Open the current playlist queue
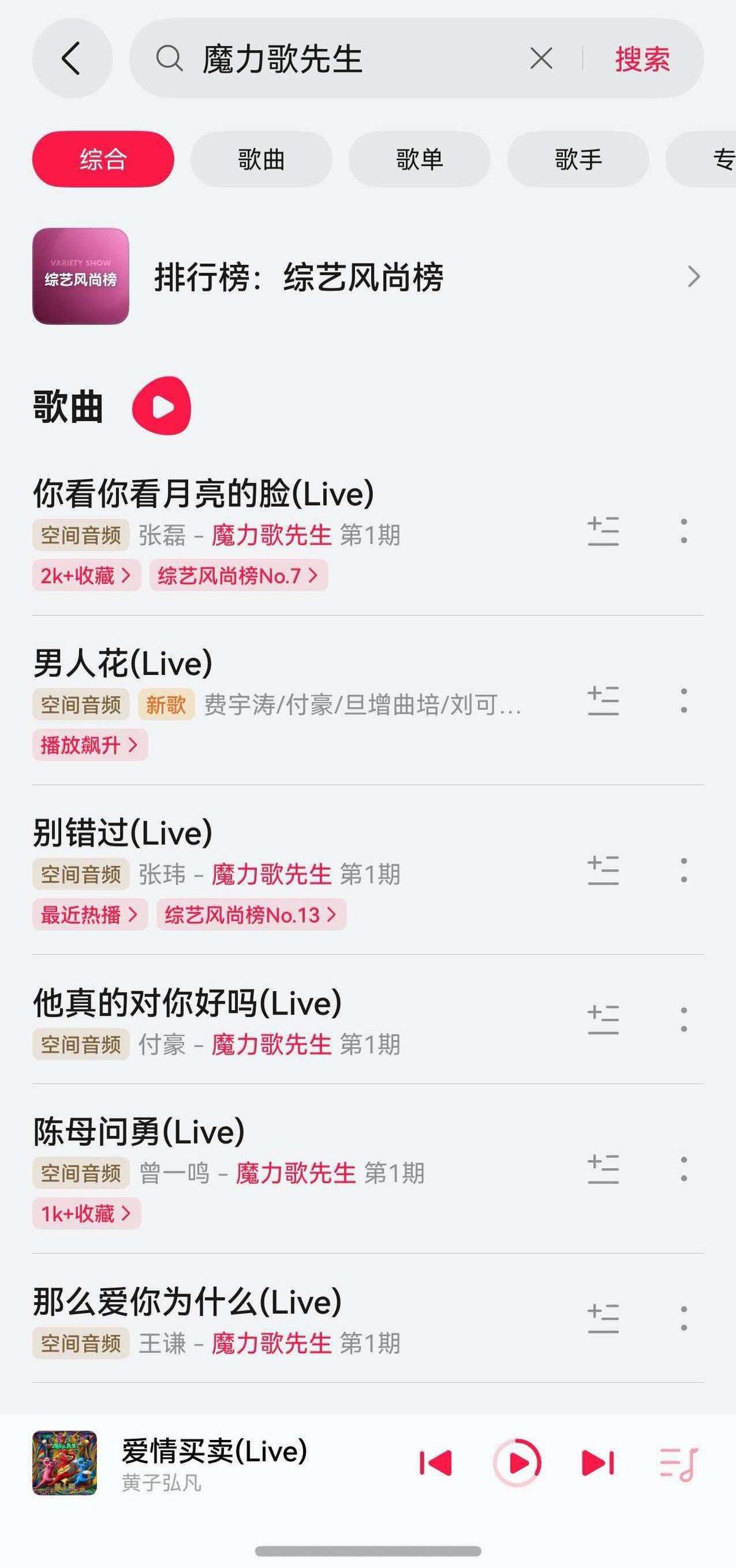Viewport: 736px width, 1568px height. pos(679,1464)
